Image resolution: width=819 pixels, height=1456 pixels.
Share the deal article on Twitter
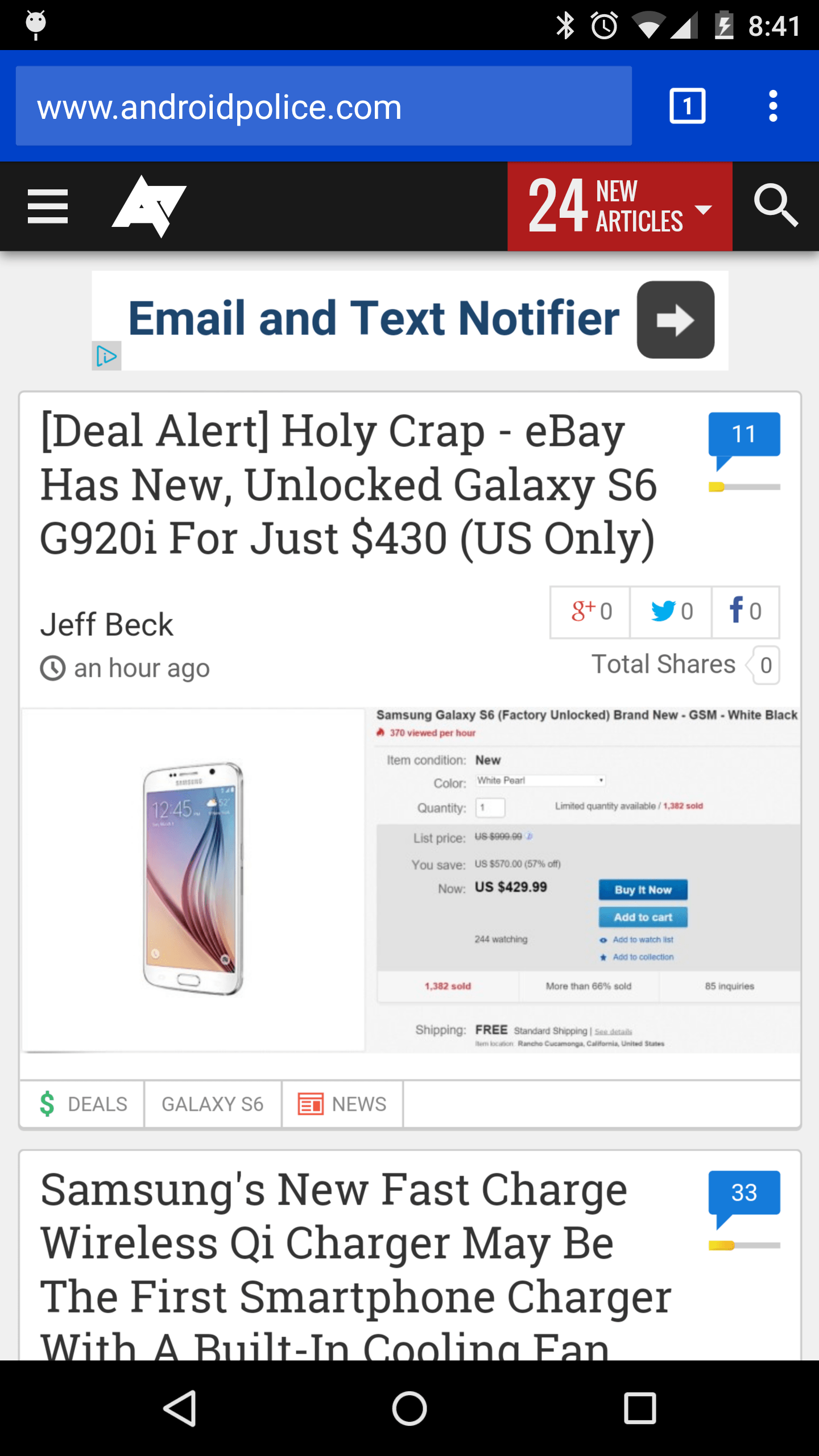pos(671,611)
